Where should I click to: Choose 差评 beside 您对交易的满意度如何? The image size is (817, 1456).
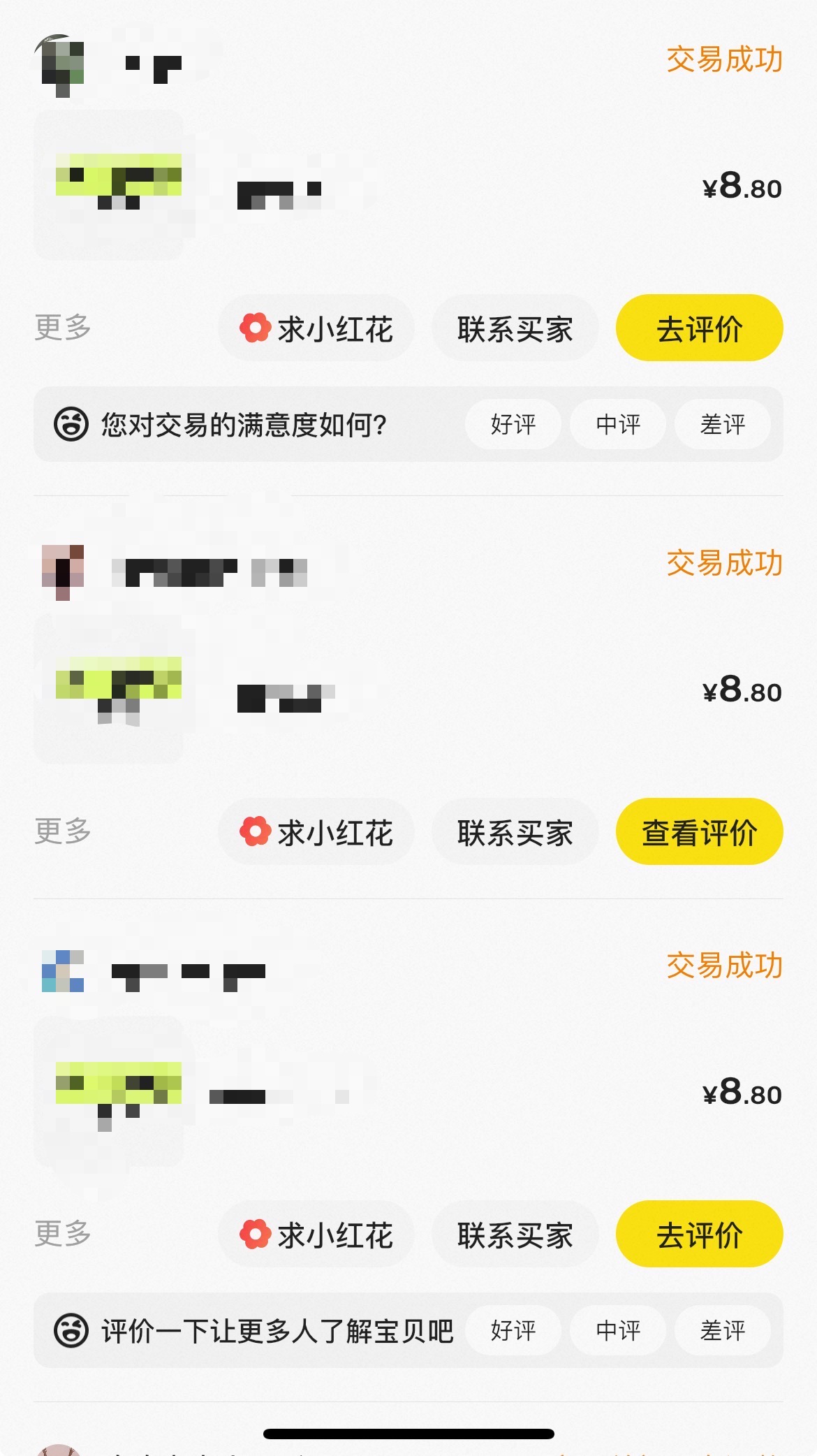[723, 424]
